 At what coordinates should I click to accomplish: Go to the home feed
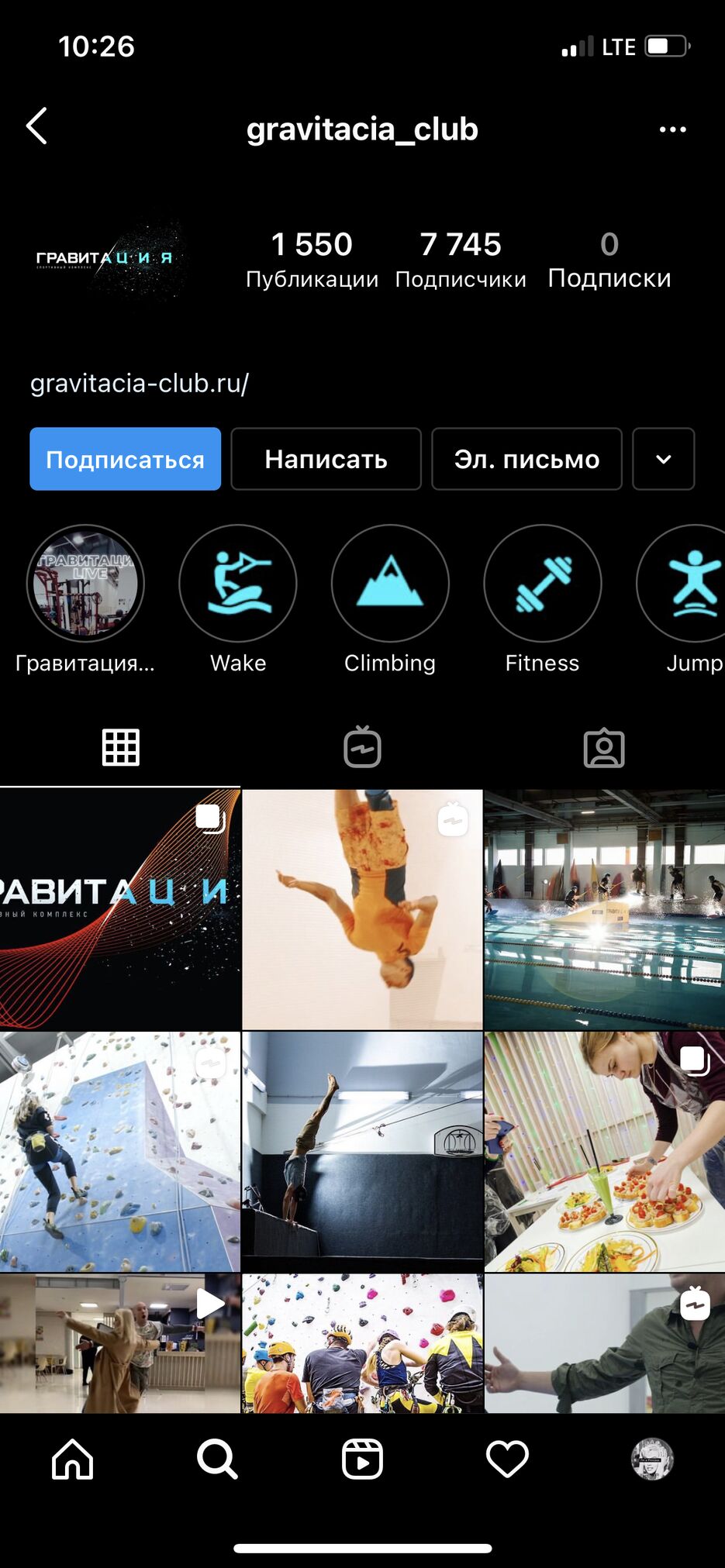[x=73, y=1459]
